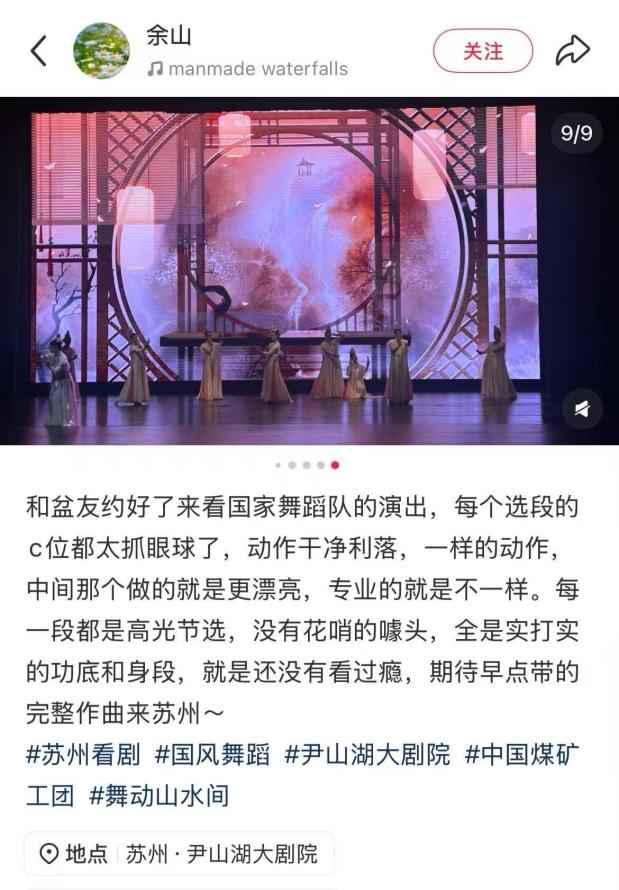
Task: Follow 余山 with the 关注 button
Action: [483, 51]
